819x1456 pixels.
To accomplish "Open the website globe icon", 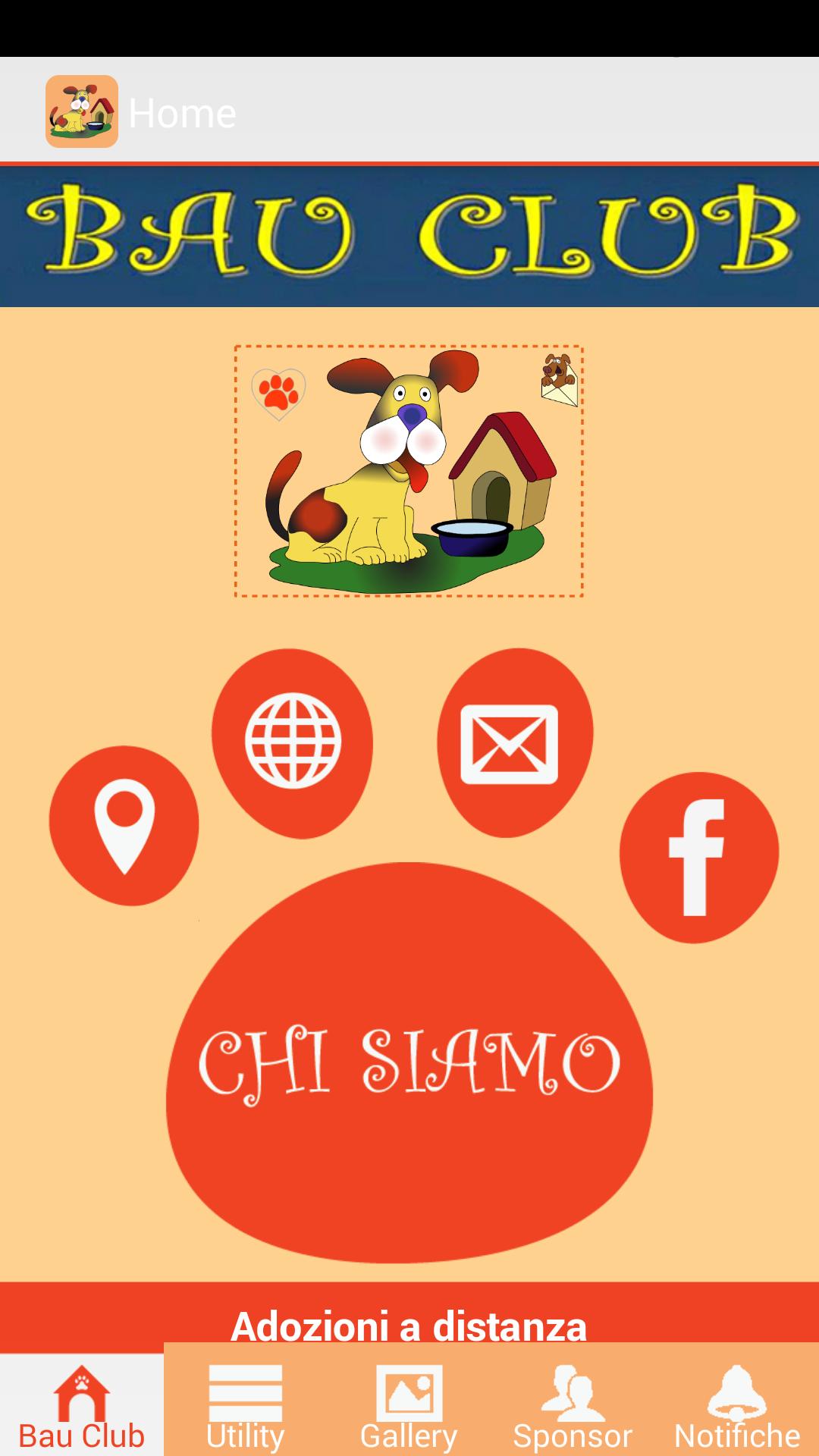I will (x=293, y=742).
